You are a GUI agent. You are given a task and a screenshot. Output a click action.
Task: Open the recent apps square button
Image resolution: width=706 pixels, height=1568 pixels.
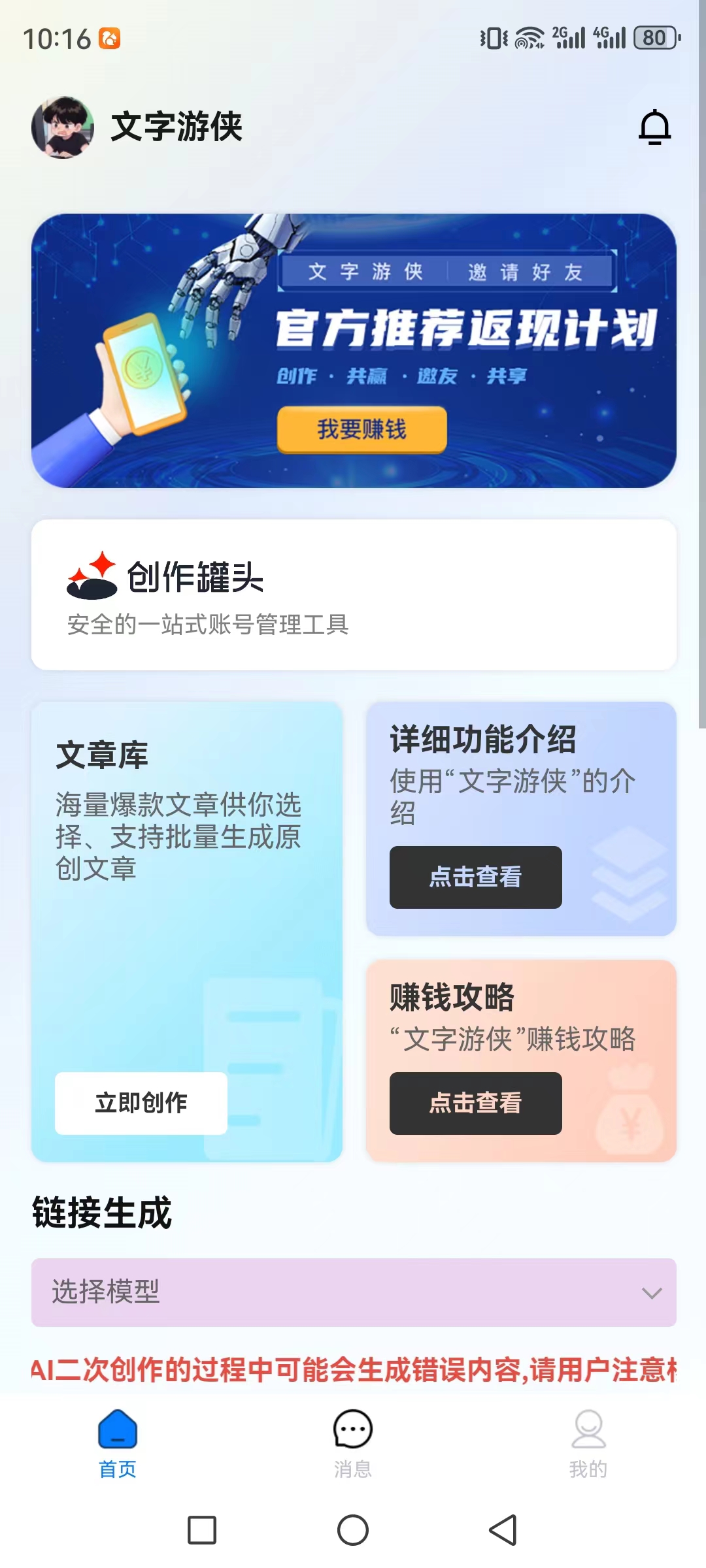pos(202,1530)
